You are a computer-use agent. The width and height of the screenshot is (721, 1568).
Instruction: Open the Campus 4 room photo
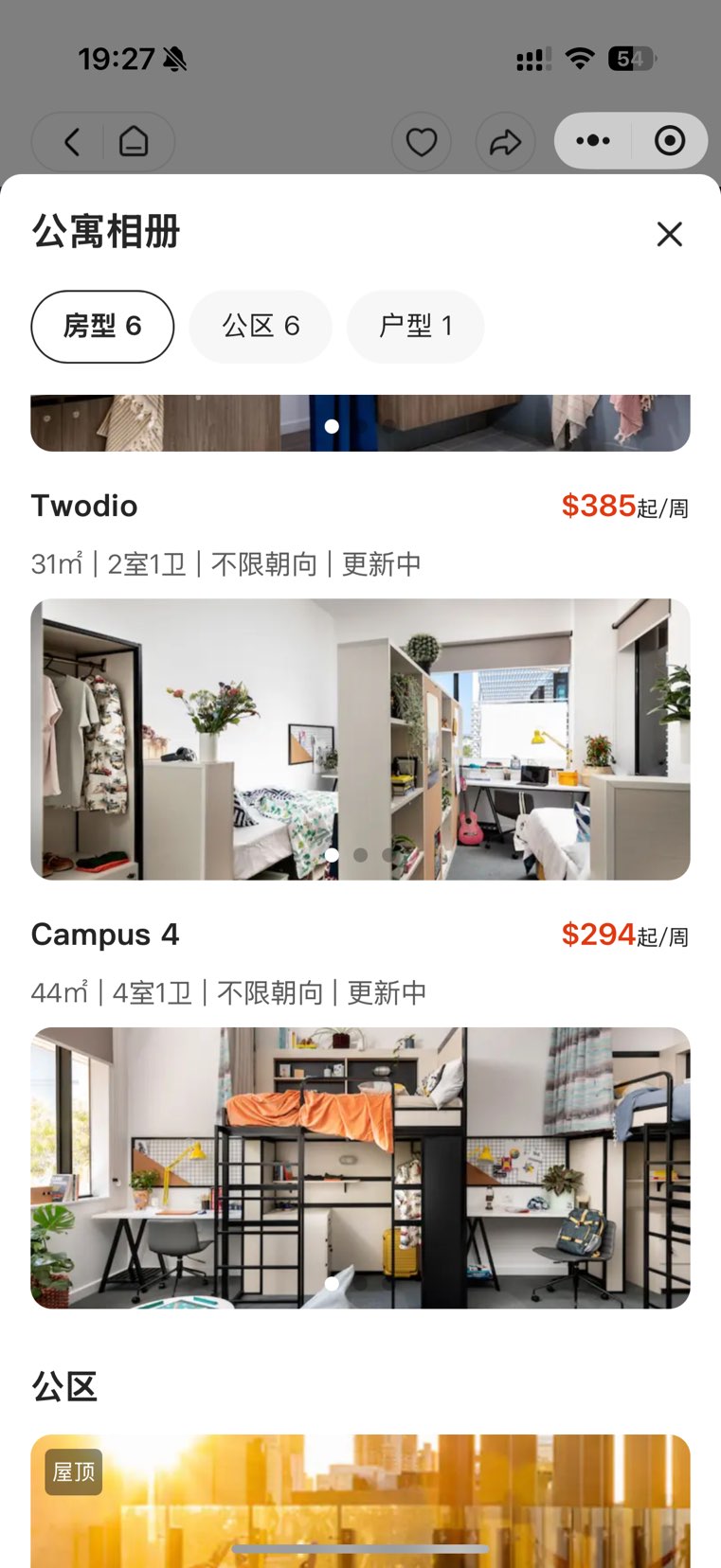(360, 1167)
